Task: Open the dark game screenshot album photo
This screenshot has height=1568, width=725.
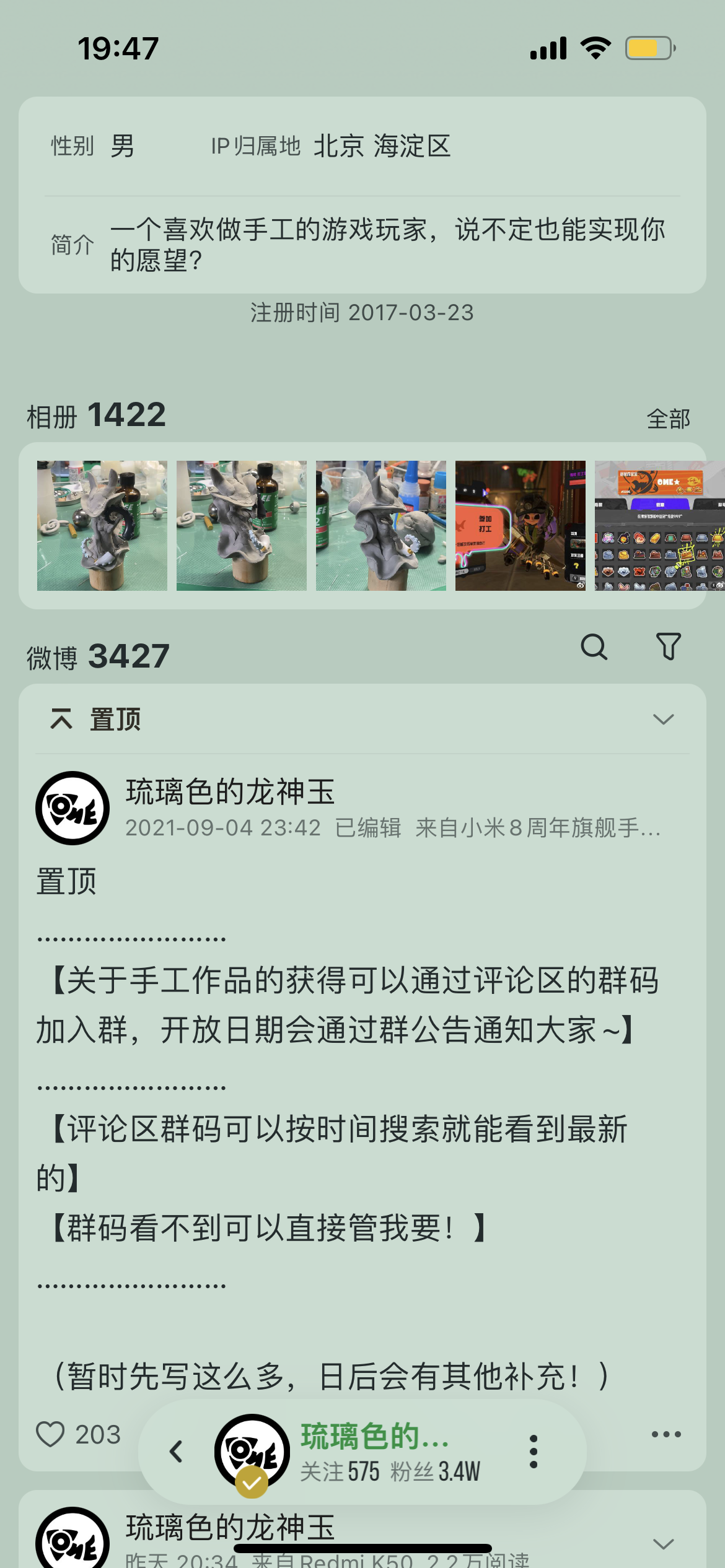Action: click(x=521, y=525)
